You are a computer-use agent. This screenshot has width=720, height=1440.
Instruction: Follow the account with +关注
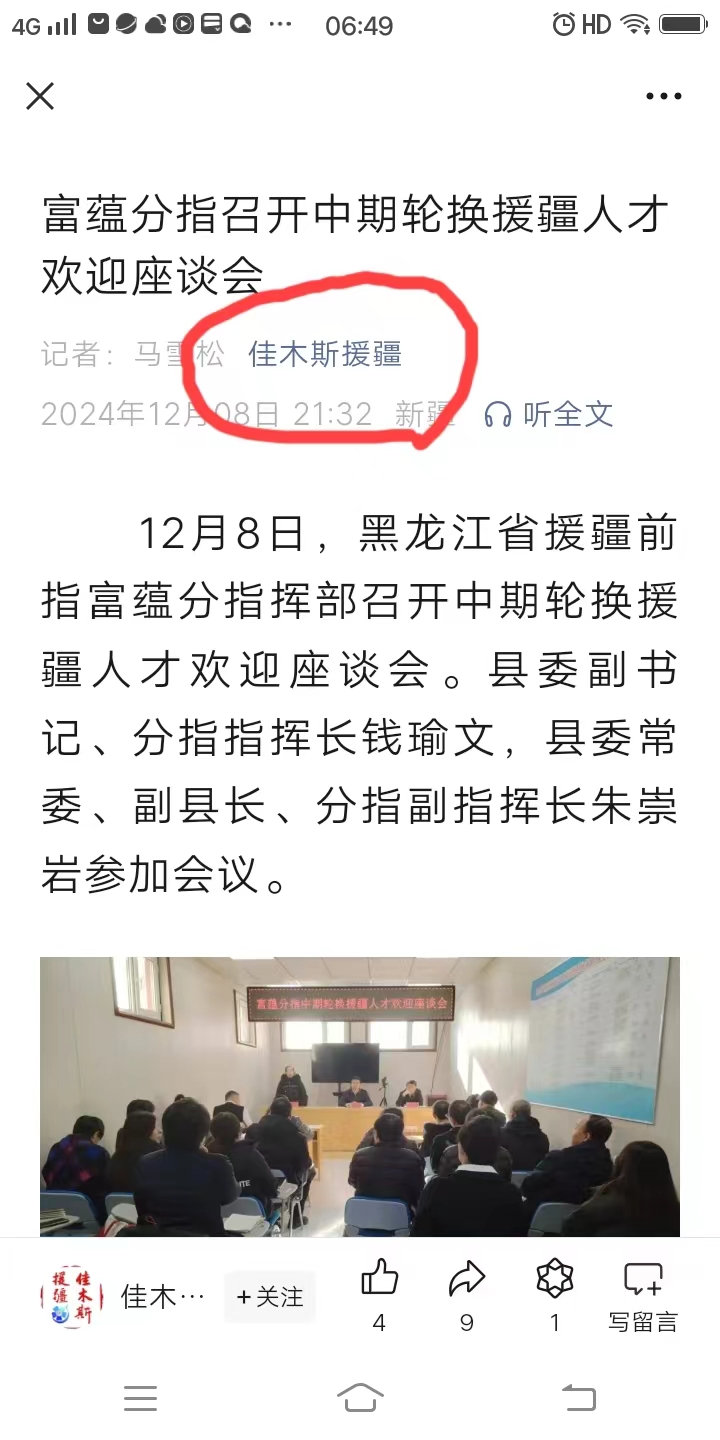click(269, 1297)
